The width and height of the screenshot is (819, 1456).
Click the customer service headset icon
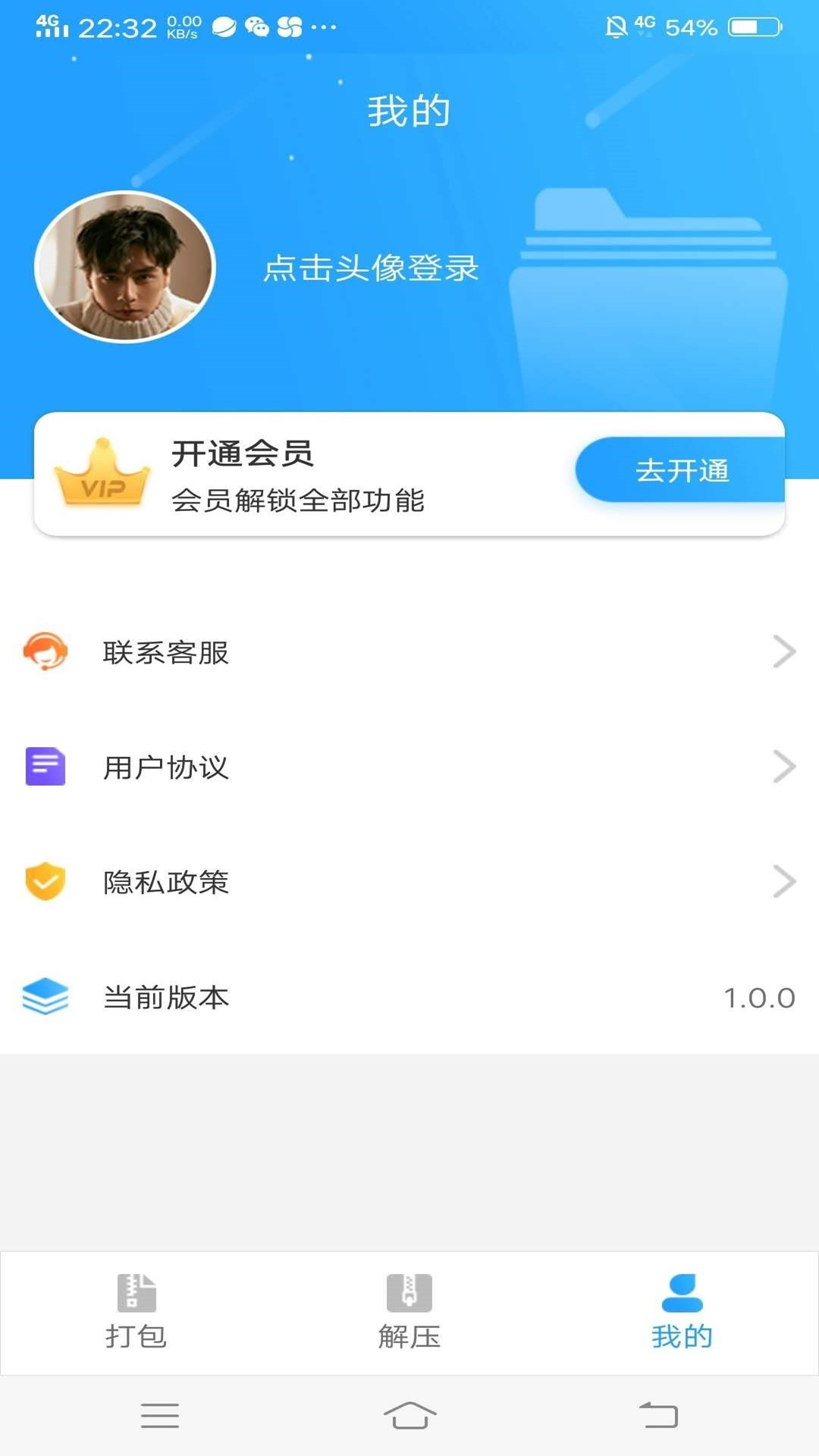[45, 652]
